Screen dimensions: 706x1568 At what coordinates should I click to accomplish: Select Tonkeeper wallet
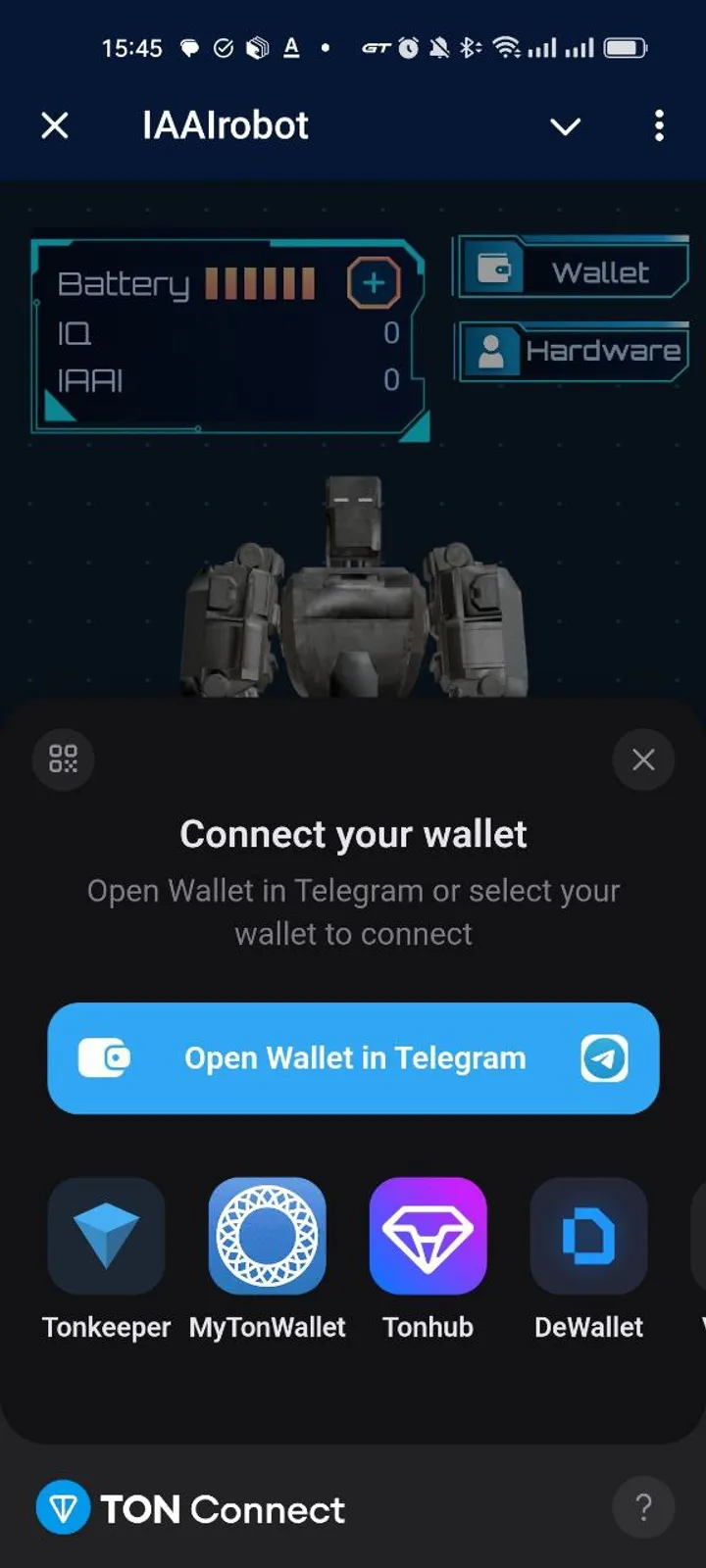click(106, 1237)
